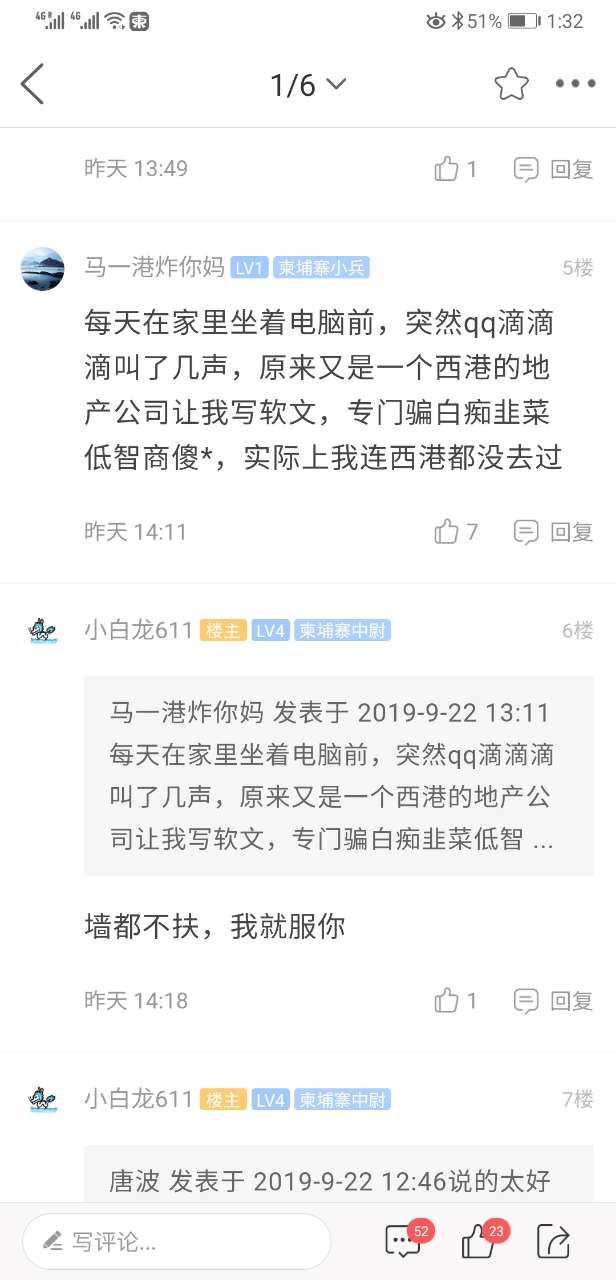The height and width of the screenshot is (1280, 616).
Task: Open the three-dot overflow menu
Action: [575, 84]
